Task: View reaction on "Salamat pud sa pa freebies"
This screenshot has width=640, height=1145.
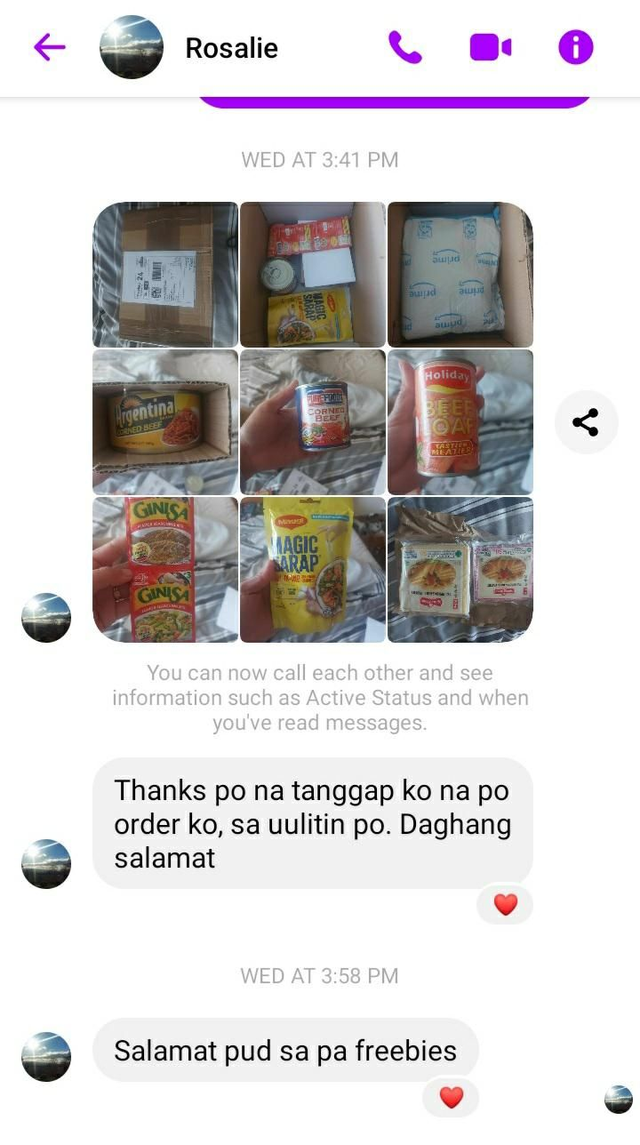Action: pos(451,1098)
